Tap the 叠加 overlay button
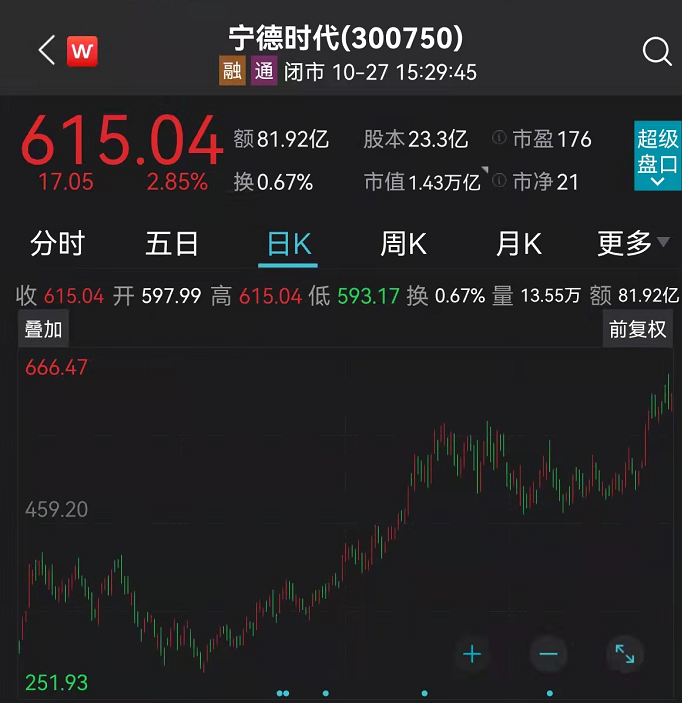This screenshot has width=682, height=703. (x=43, y=330)
